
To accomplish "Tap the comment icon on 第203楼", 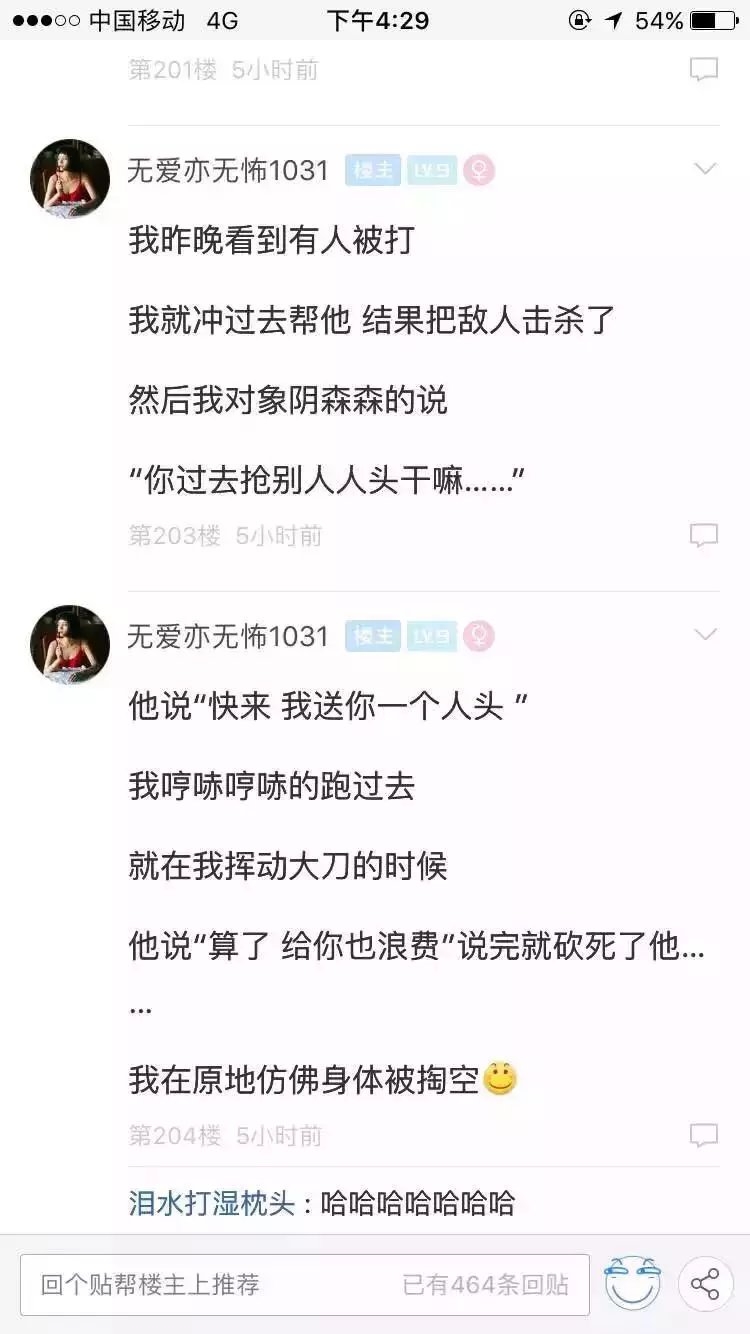I will click(x=704, y=535).
